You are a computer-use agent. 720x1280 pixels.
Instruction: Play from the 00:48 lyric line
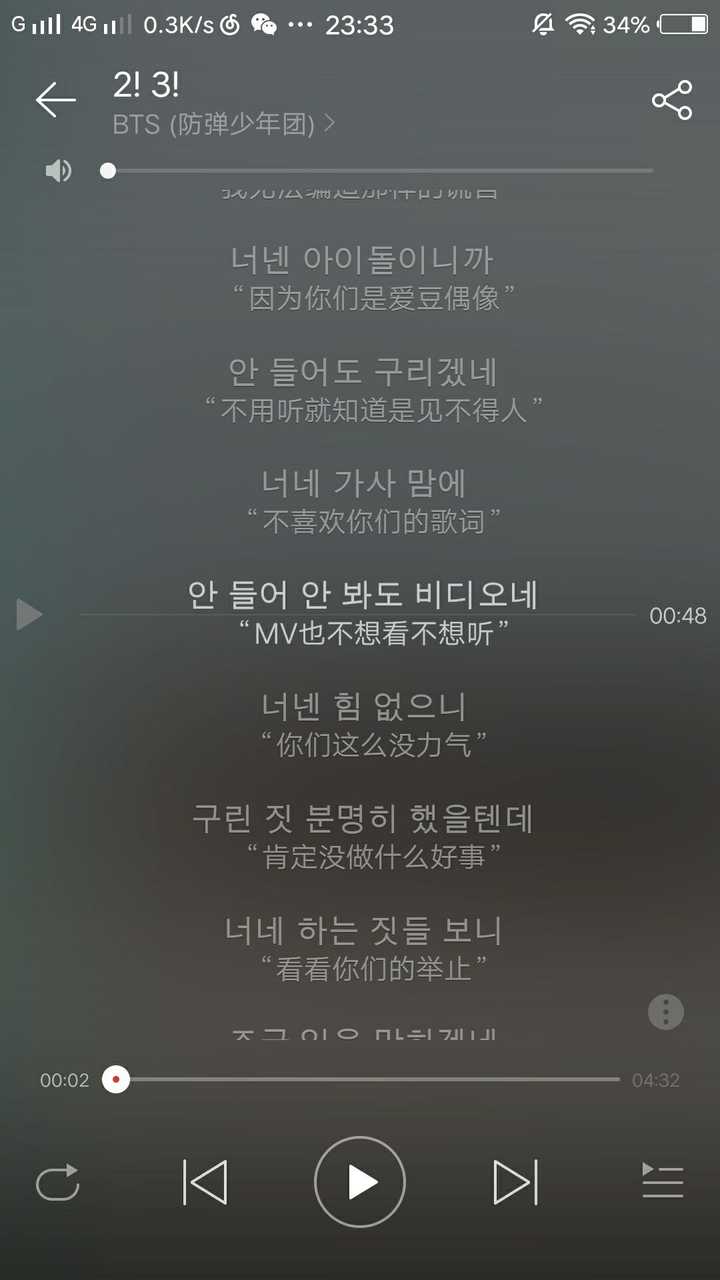coord(30,615)
